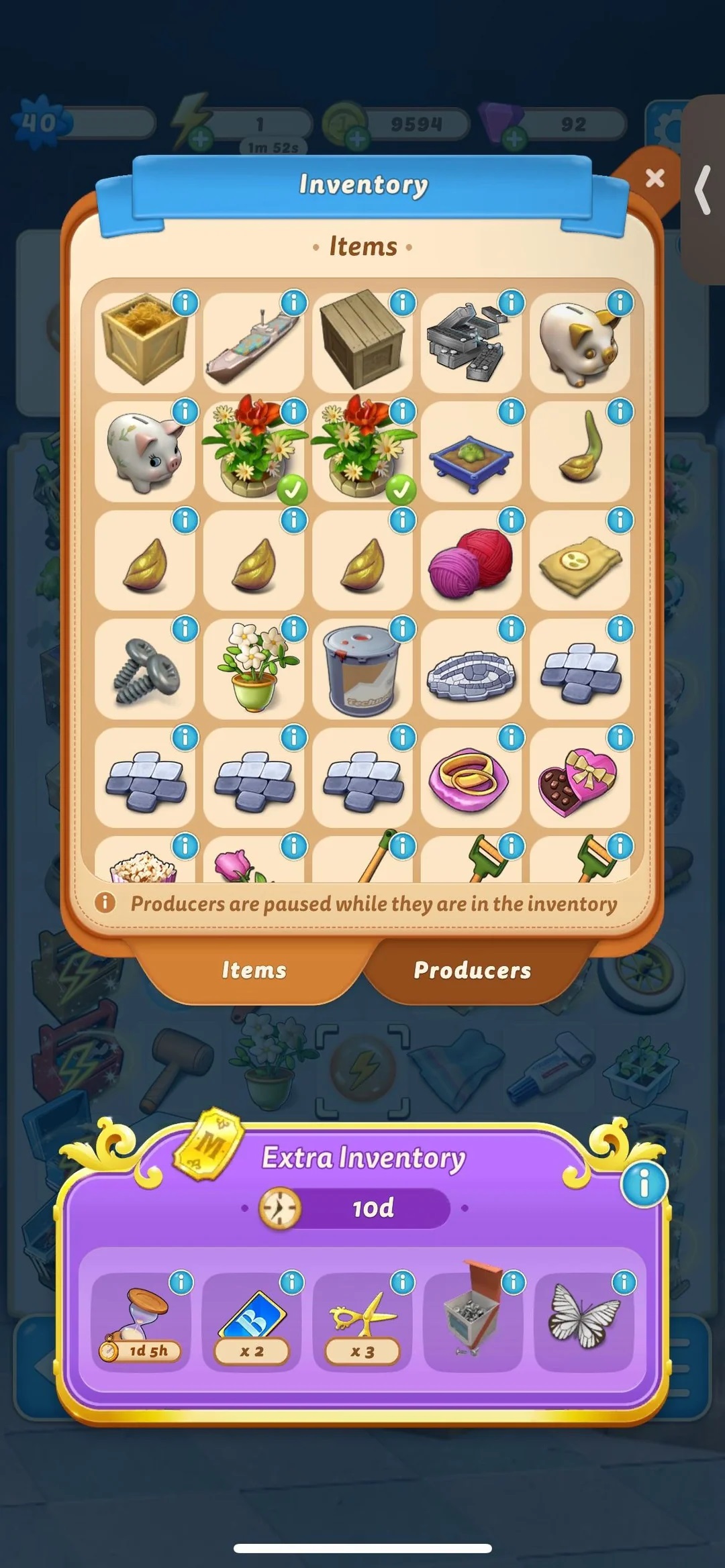Switch to the Producers tab
The height and width of the screenshot is (1568, 725).
pos(472,970)
